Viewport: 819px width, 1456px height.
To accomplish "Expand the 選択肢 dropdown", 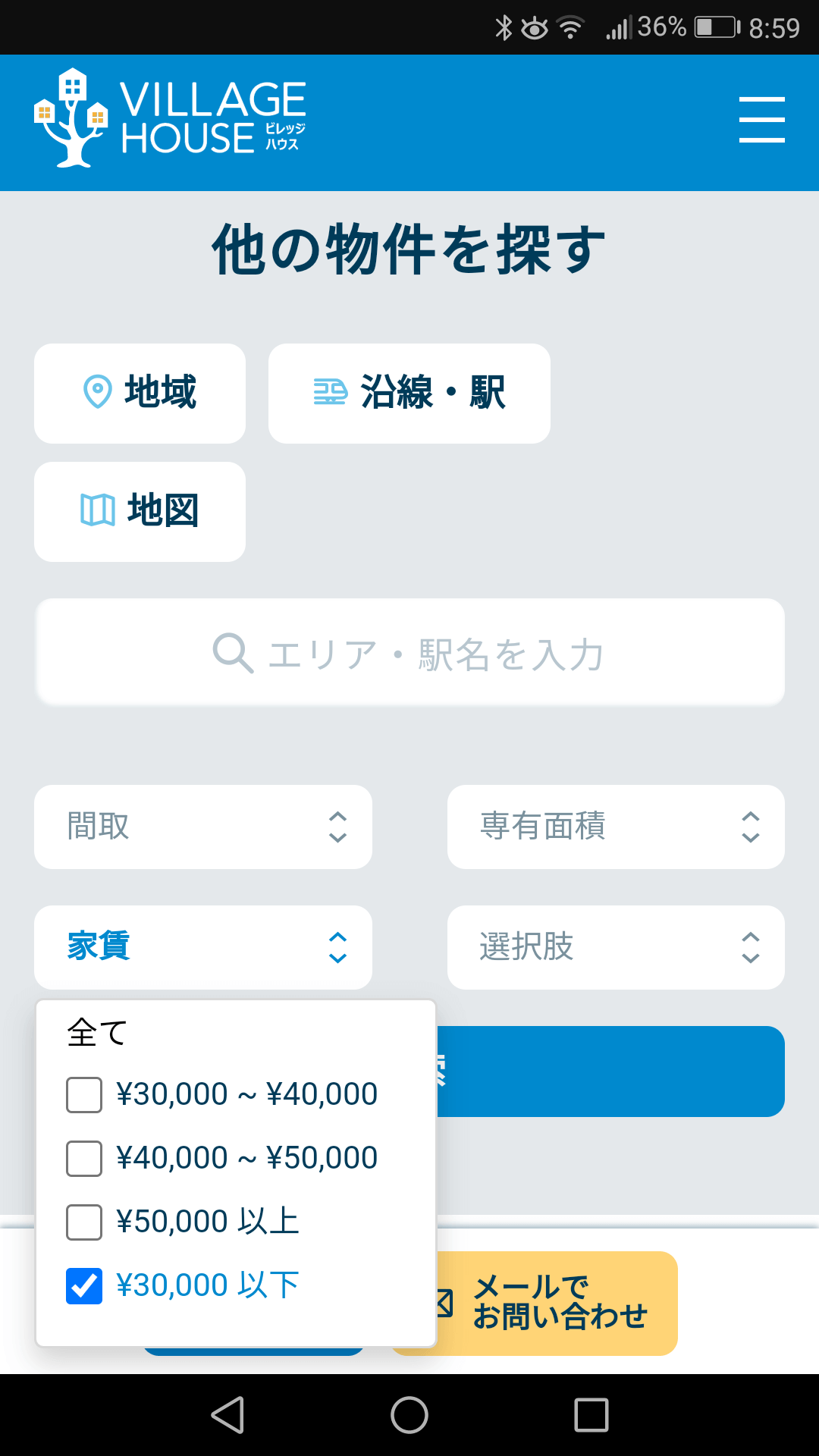I will pyautogui.click(x=616, y=948).
